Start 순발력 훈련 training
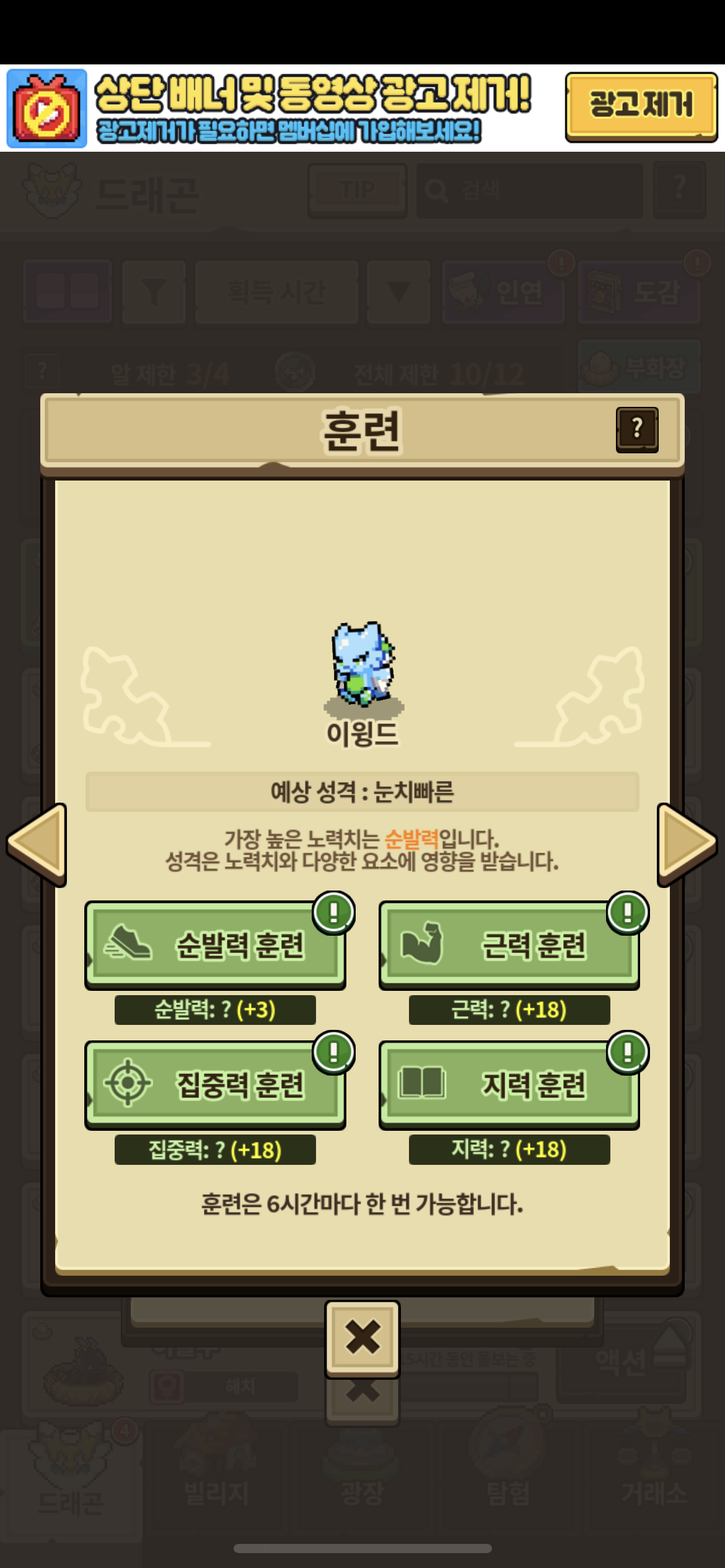 pos(215,945)
